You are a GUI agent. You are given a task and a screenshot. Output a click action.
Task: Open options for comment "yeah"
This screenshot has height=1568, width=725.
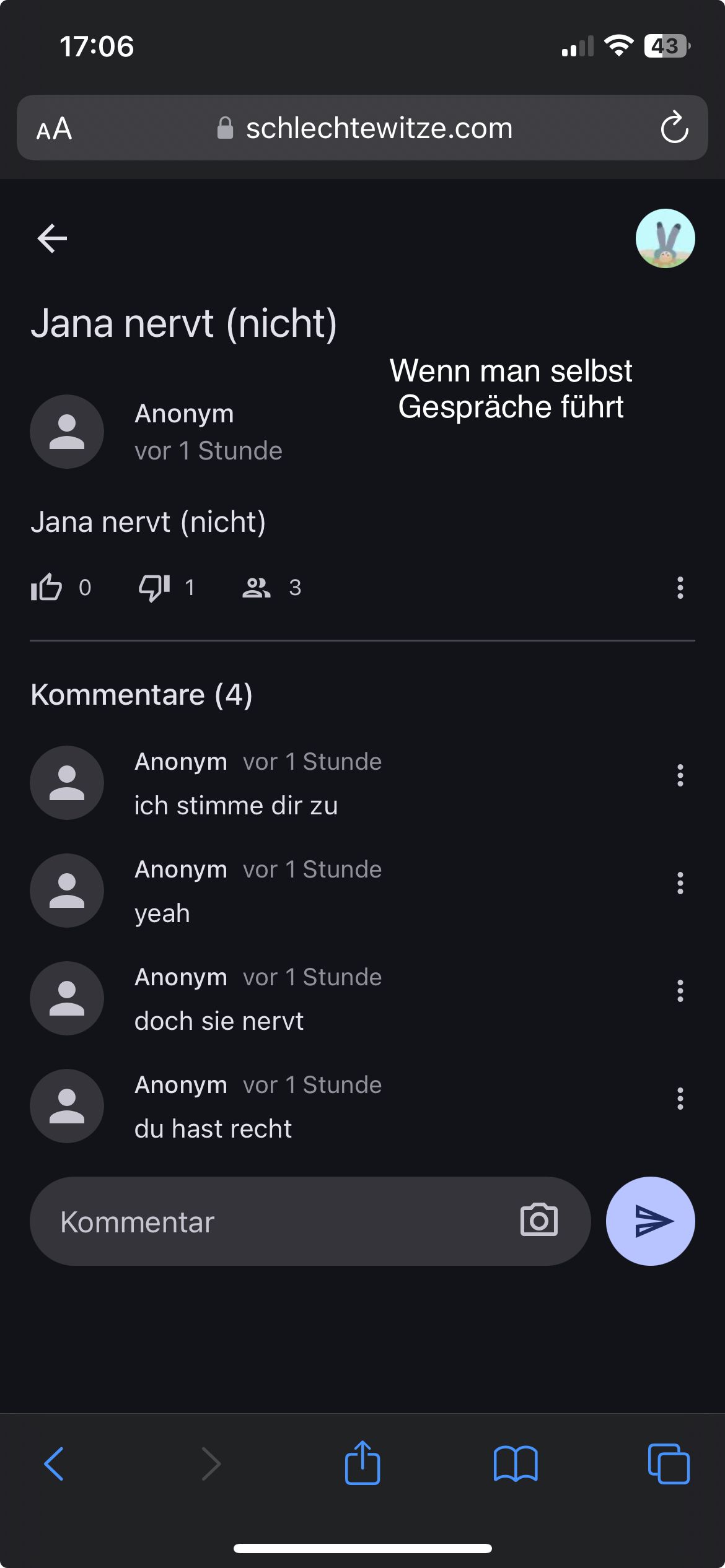coord(680,883)
